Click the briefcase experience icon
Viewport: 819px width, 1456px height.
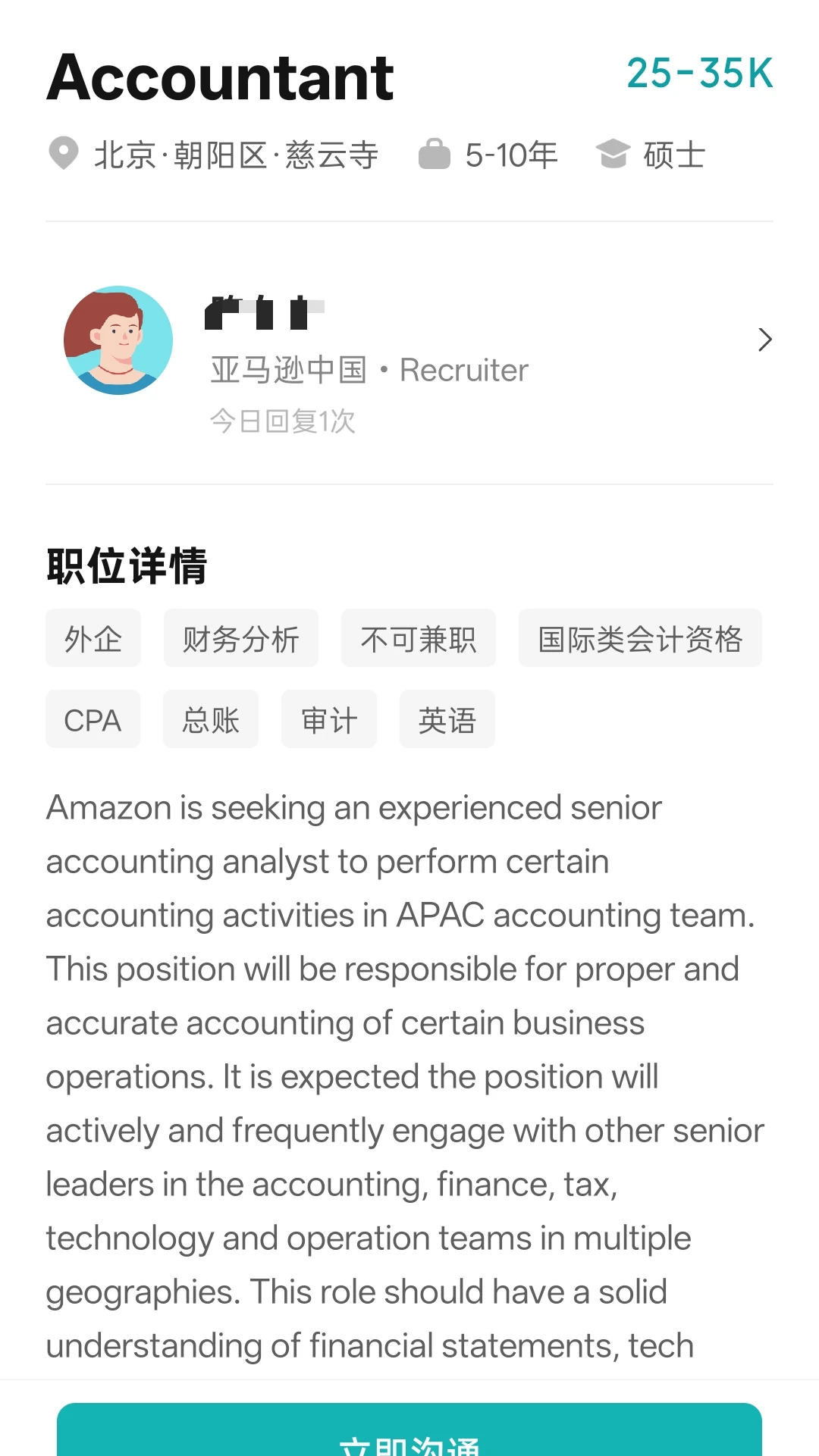point(435,153)
